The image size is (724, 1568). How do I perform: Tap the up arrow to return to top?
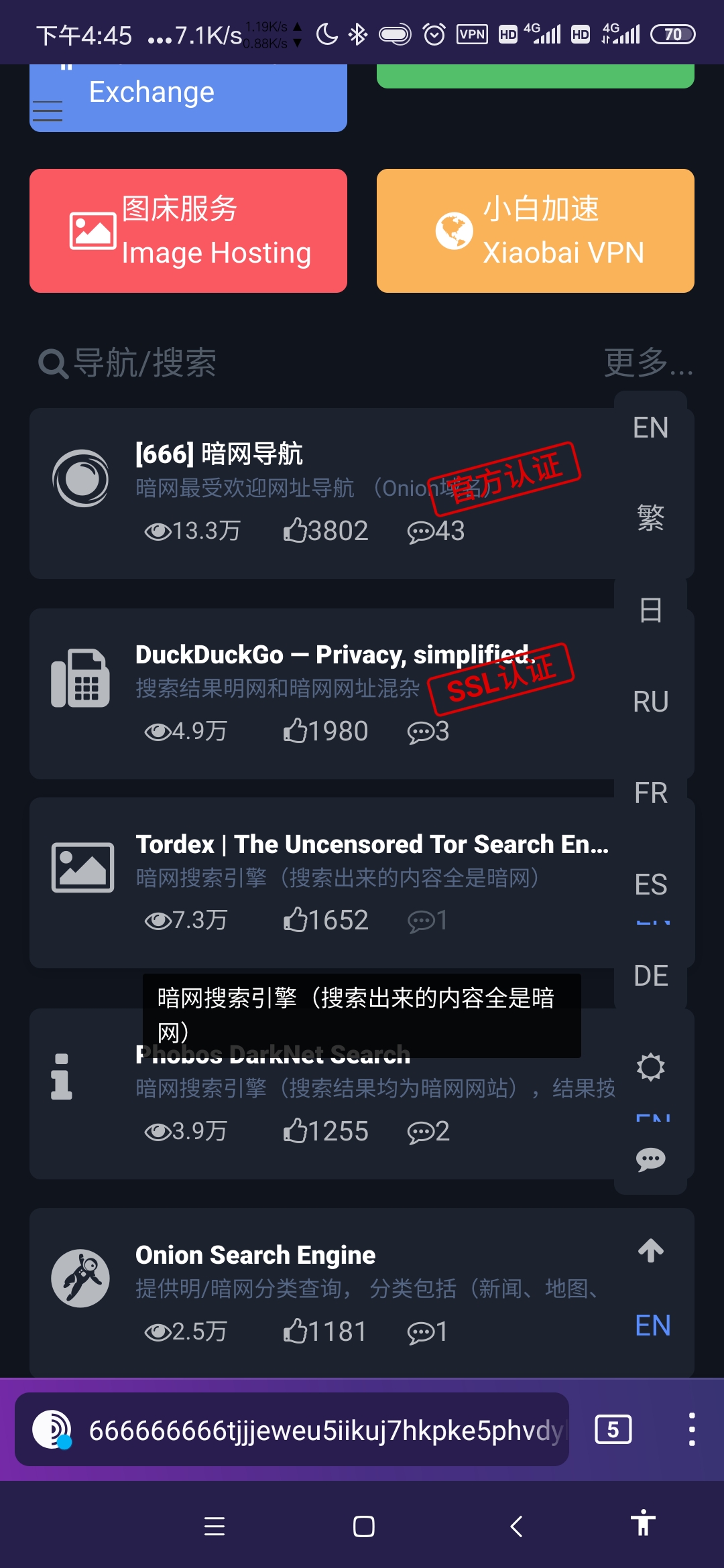tap(650, 1250)
